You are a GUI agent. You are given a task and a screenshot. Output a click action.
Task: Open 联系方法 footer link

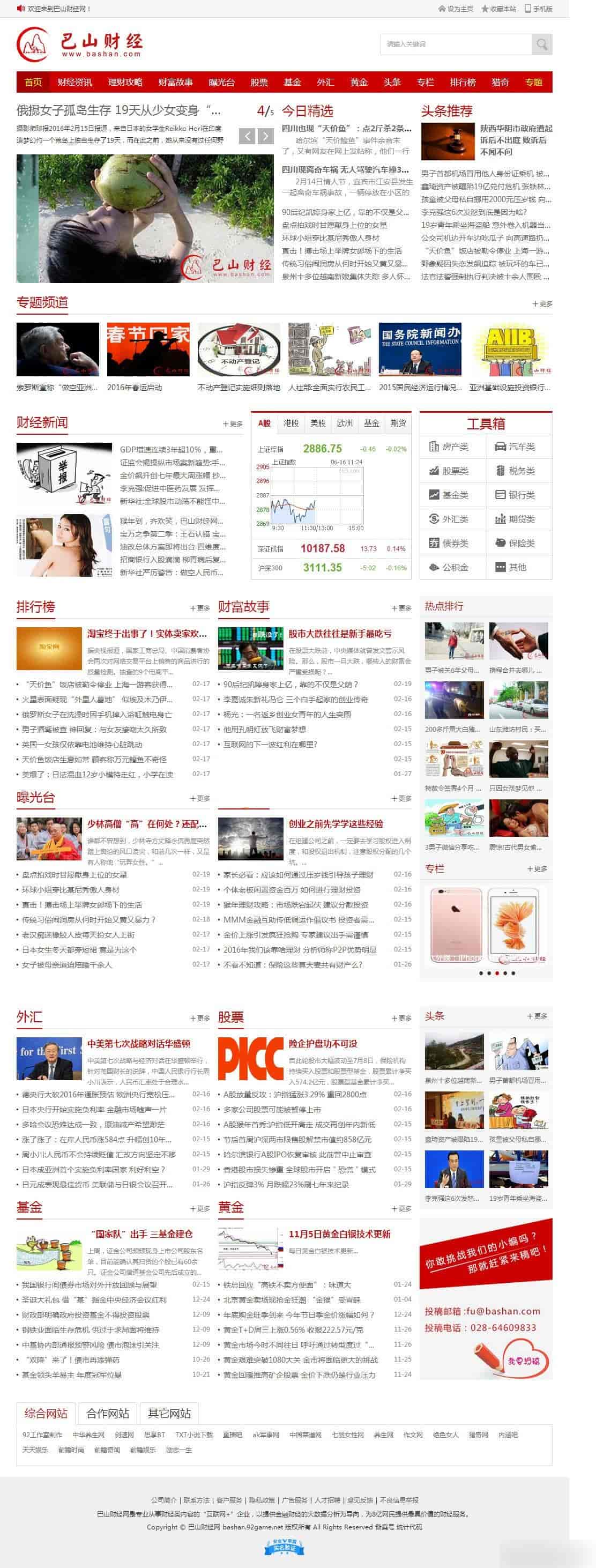pos(197,1500)
